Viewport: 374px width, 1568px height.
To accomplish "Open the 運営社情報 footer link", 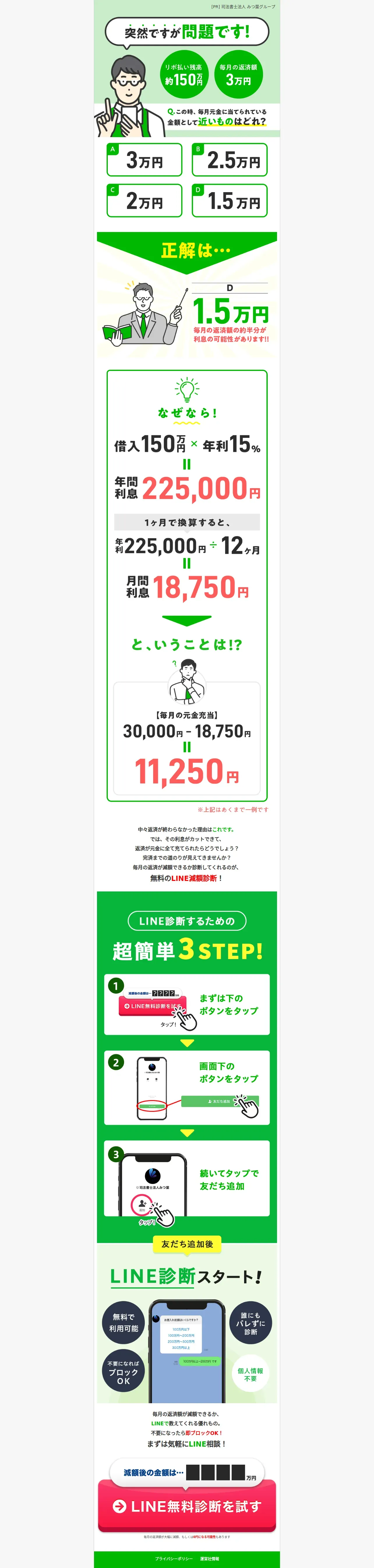I will [x=209, y=1559].
